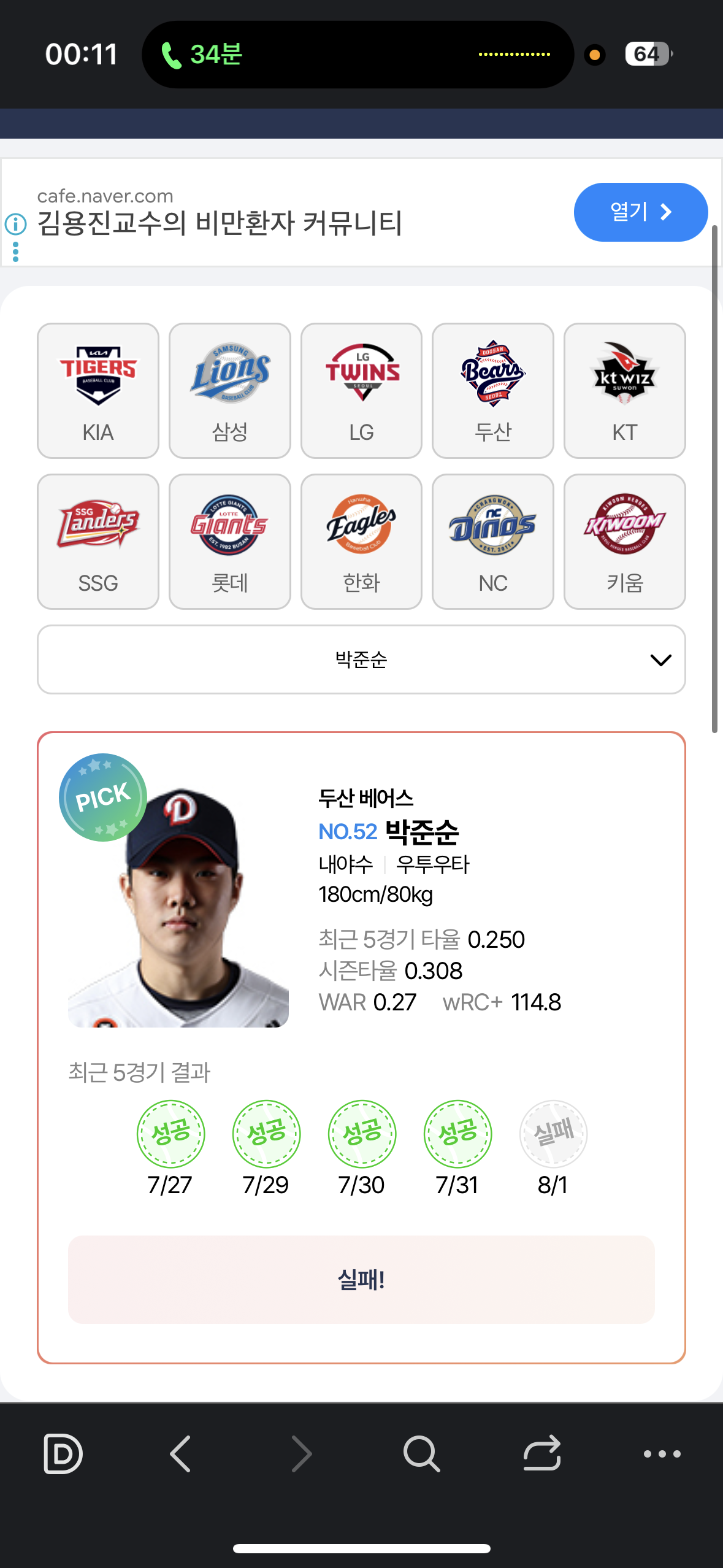Select the Samsung Lions team
Screen dimensions: 723x1568
click(230, 391)
